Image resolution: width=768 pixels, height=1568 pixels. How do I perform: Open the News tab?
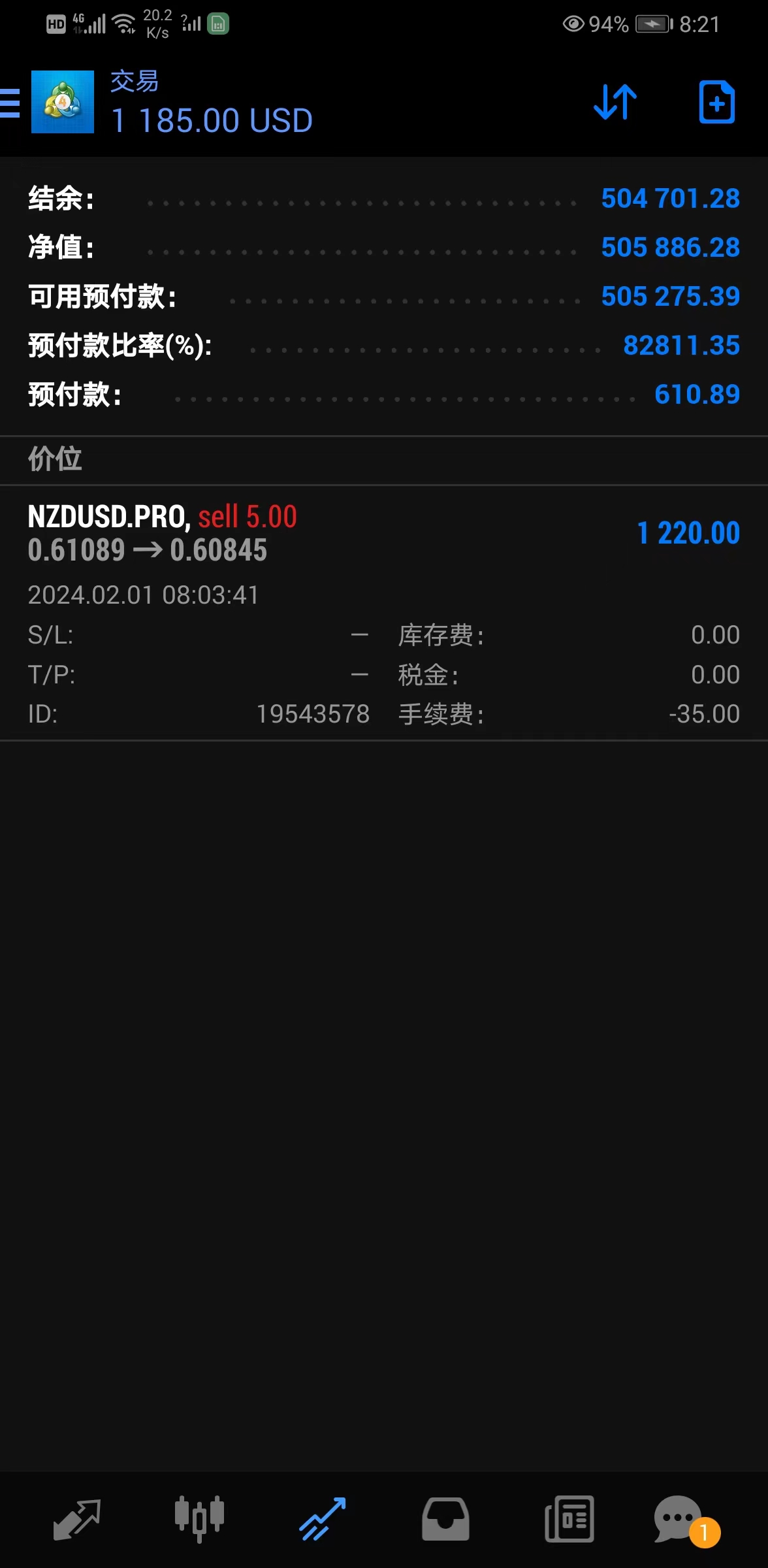click(x=569, y=1519)
